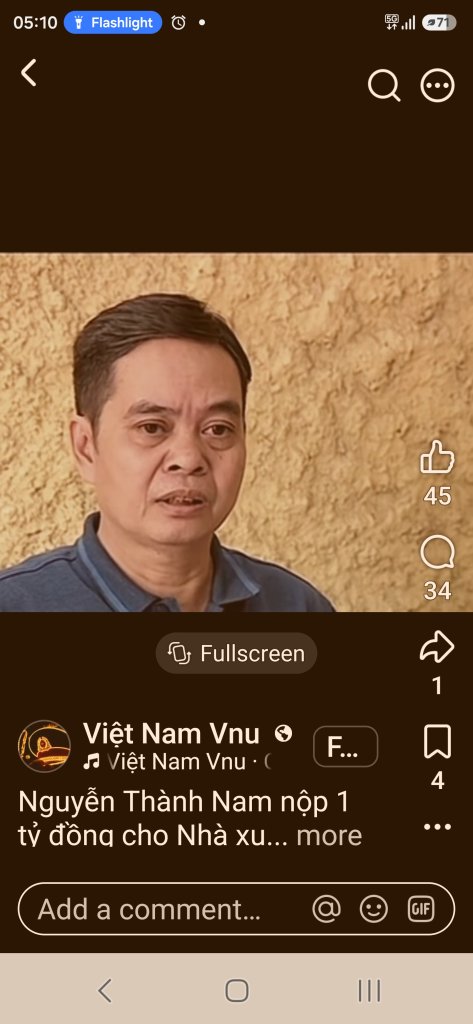Screen dimensions: 473x1024
Task: Open the comments bubble showing 34
Action: point(437,552)
